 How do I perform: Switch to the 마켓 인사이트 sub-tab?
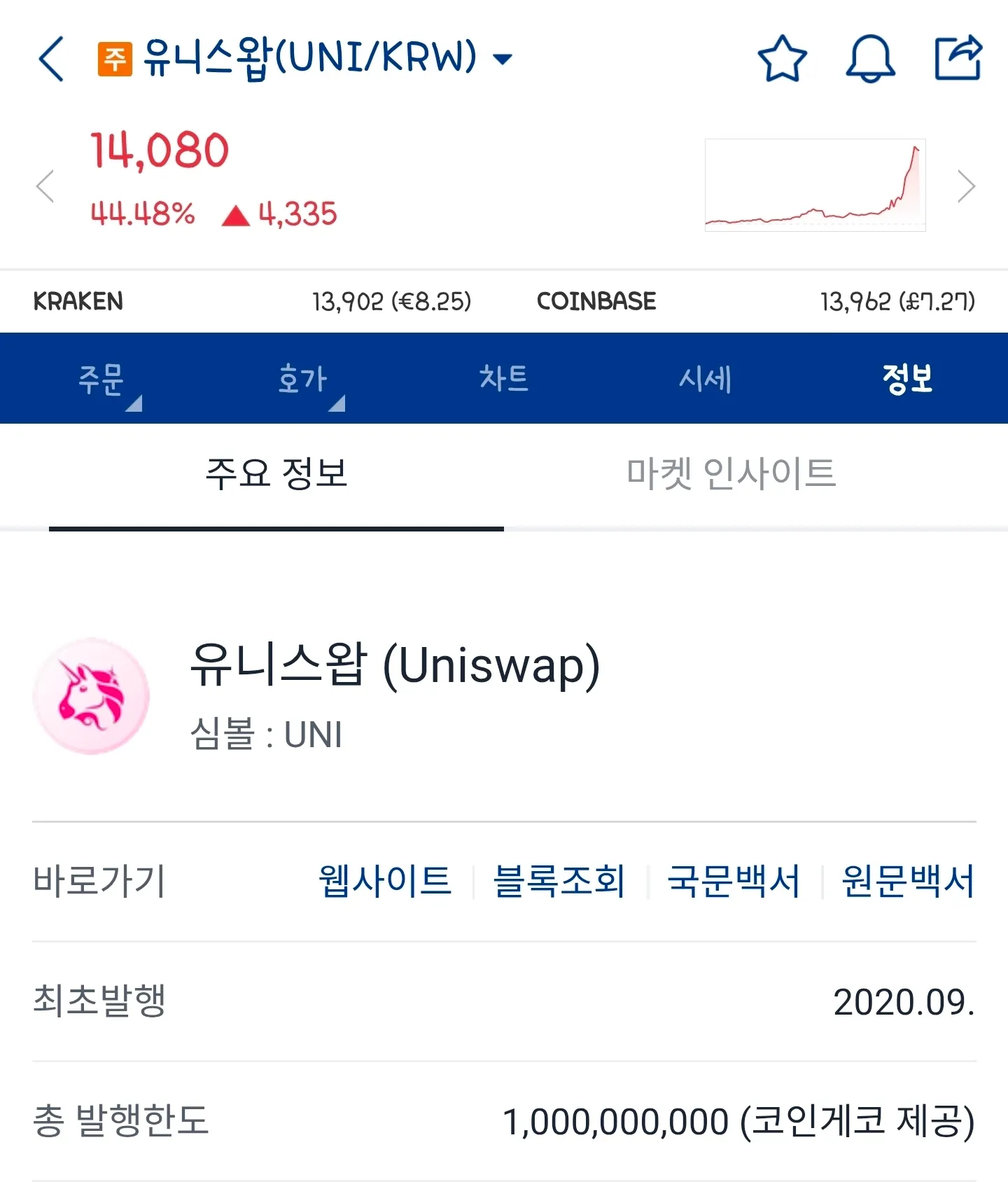[x=731, y=473]
